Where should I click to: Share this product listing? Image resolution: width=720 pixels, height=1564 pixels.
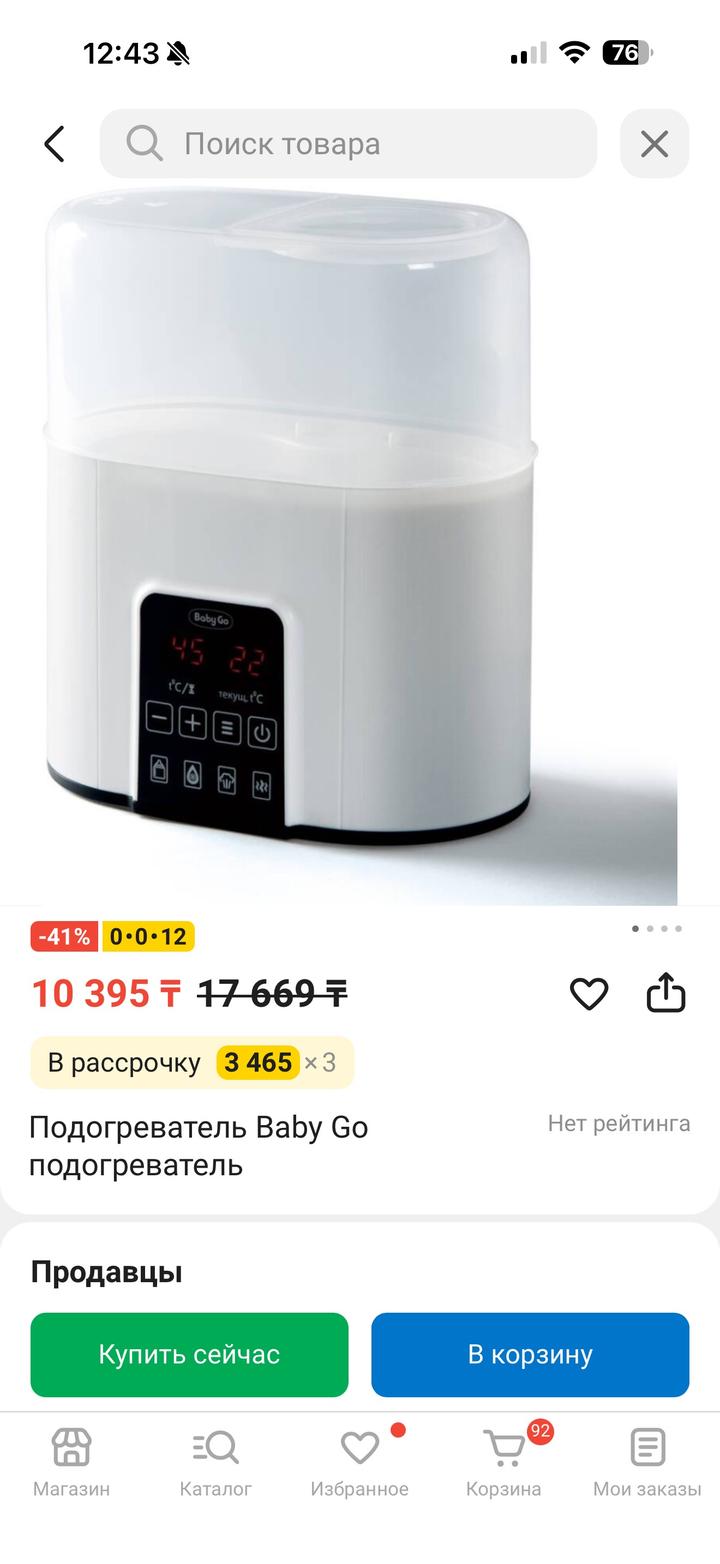(x=666, y=994)
